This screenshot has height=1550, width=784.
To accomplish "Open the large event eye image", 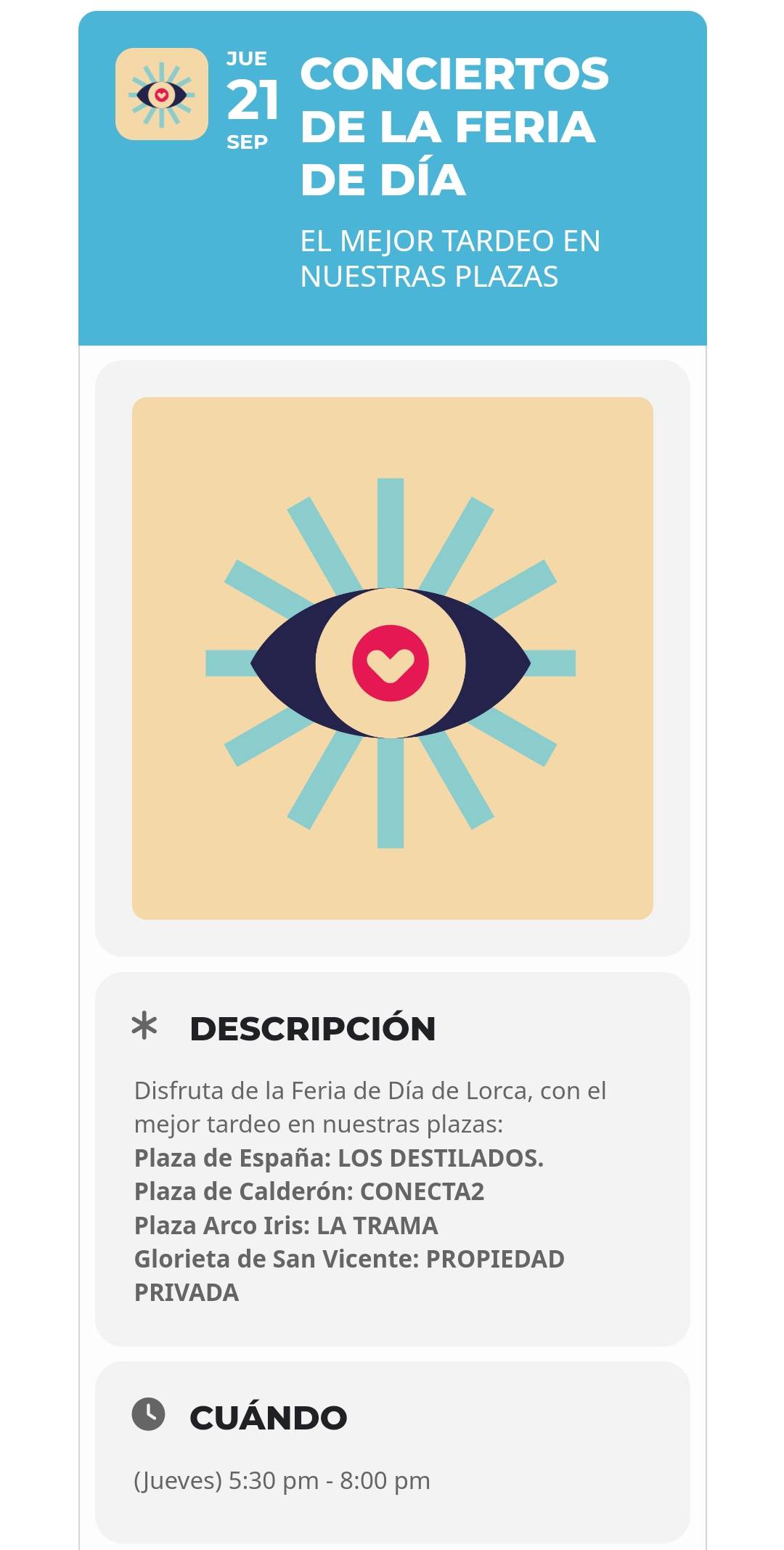I will click(x=392, y=658).
